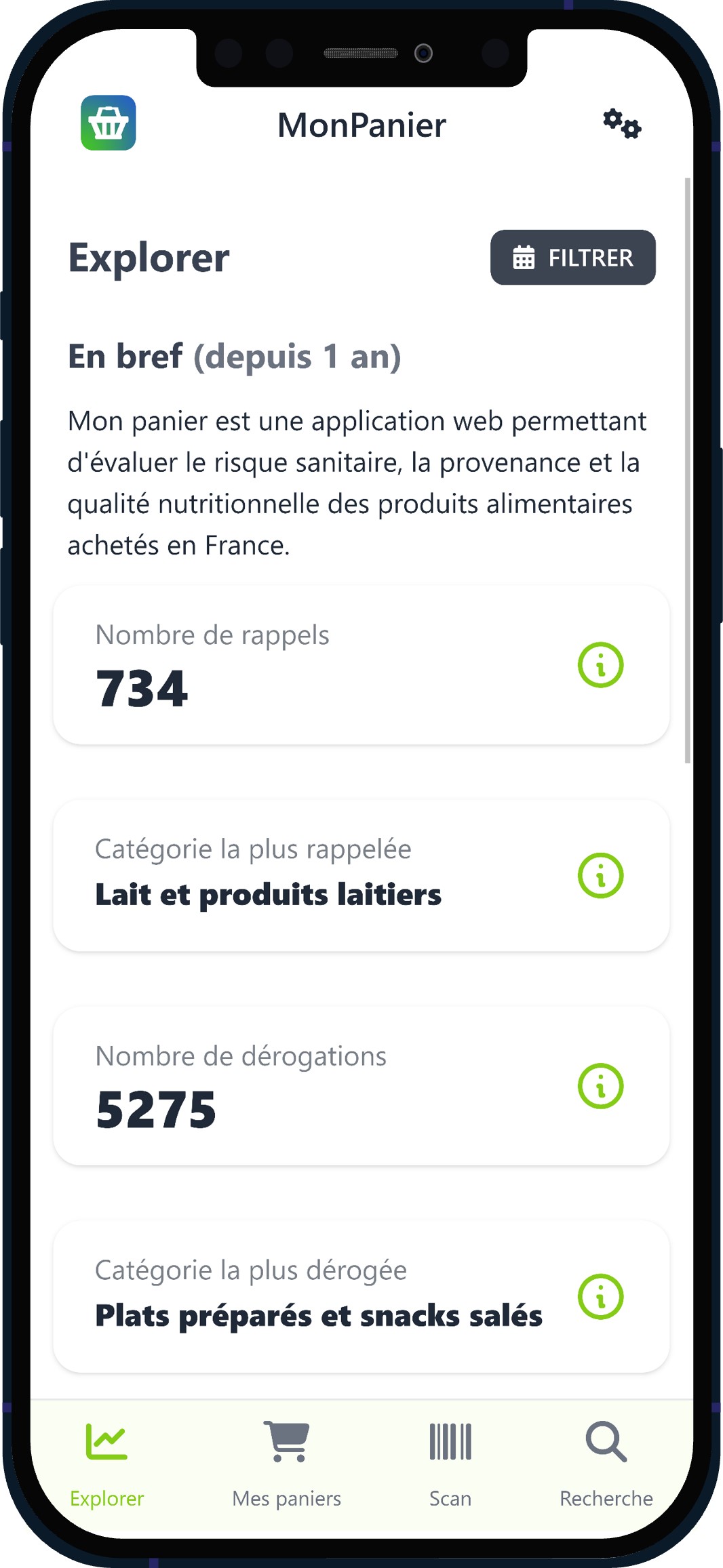The width and height of the screenshot is (723, 1568).
Task: Open app settings via the gears icon
Action: coord(621,124)
